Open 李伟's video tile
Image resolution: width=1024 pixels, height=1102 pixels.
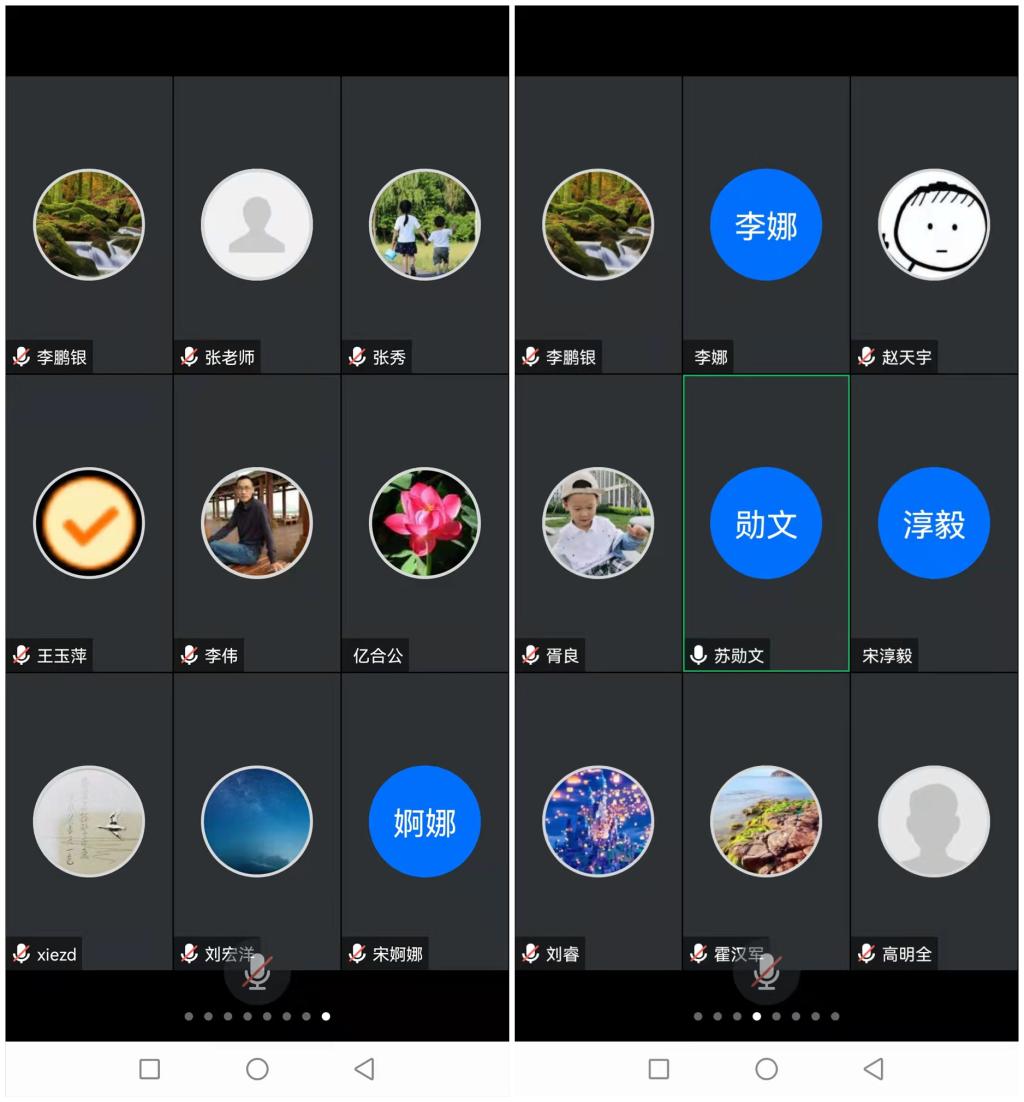click(x=257, y=523)
